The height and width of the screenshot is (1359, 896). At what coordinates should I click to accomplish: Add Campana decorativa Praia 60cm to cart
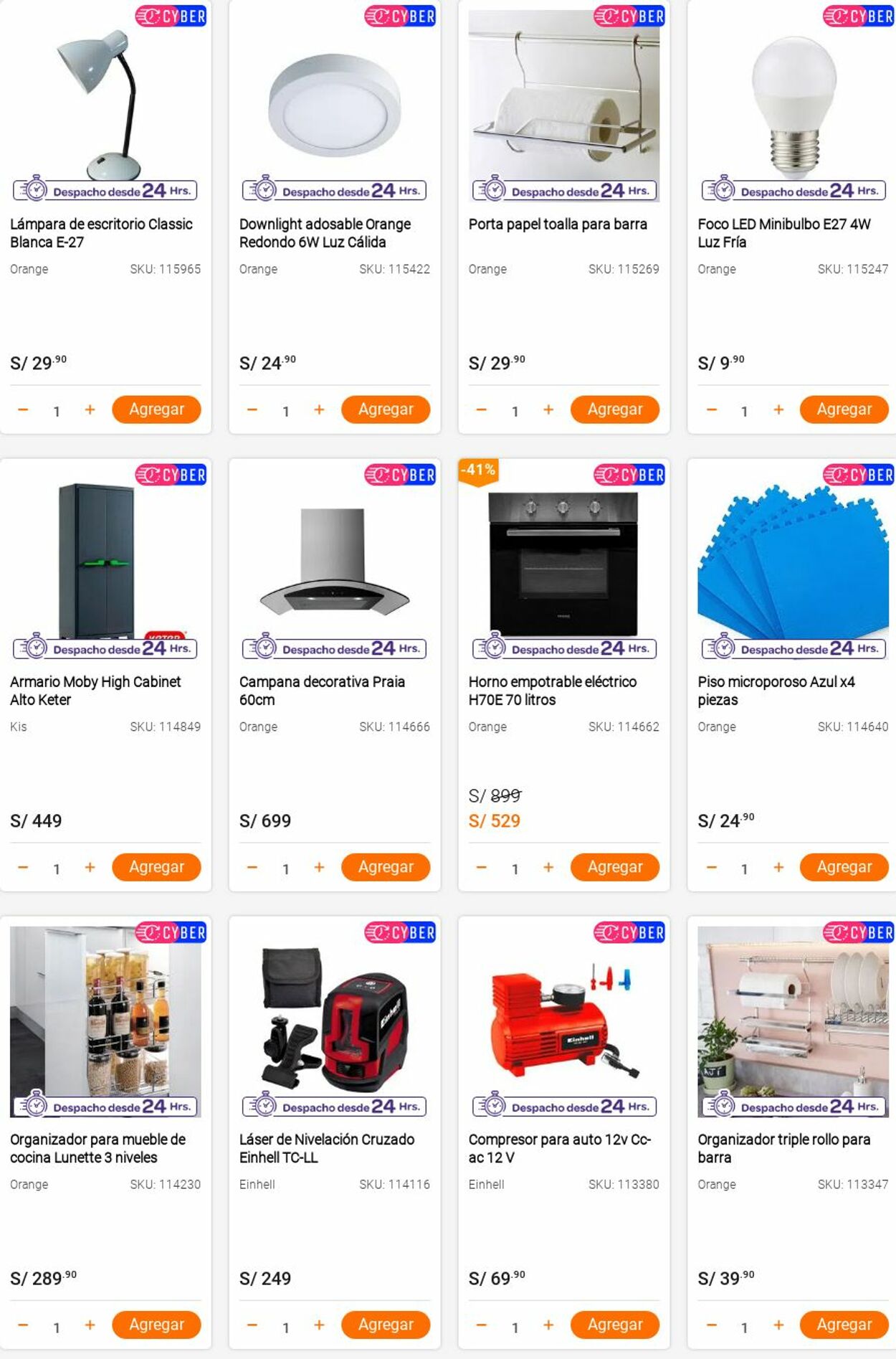[386, 867]
